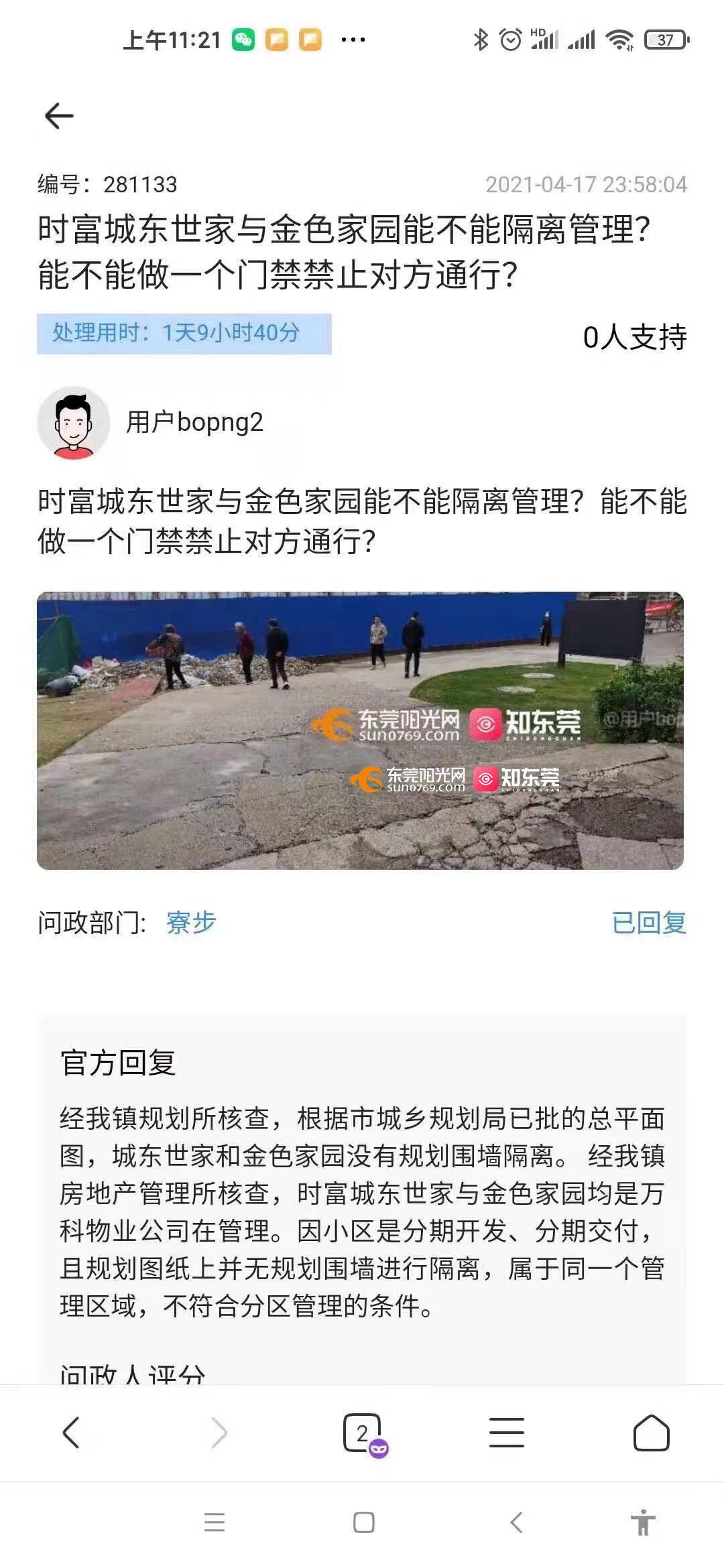Open the browser hamburger menu
This screenshot has width=724, height=1568.
(x=507, y=1432)
